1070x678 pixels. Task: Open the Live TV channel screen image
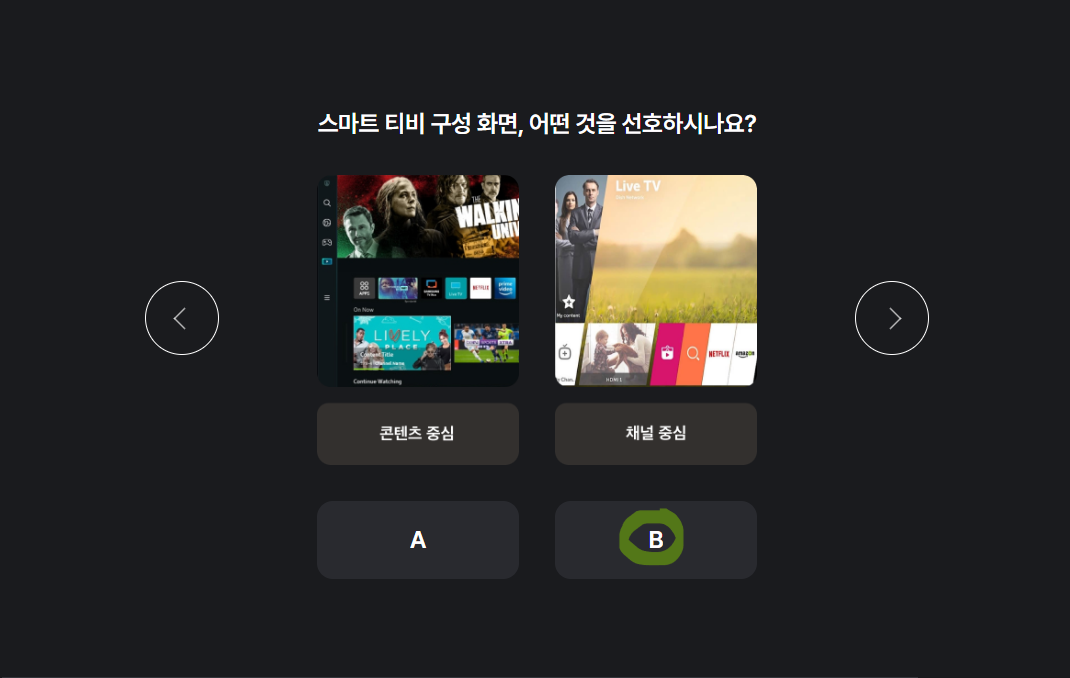tap(656, 281)
